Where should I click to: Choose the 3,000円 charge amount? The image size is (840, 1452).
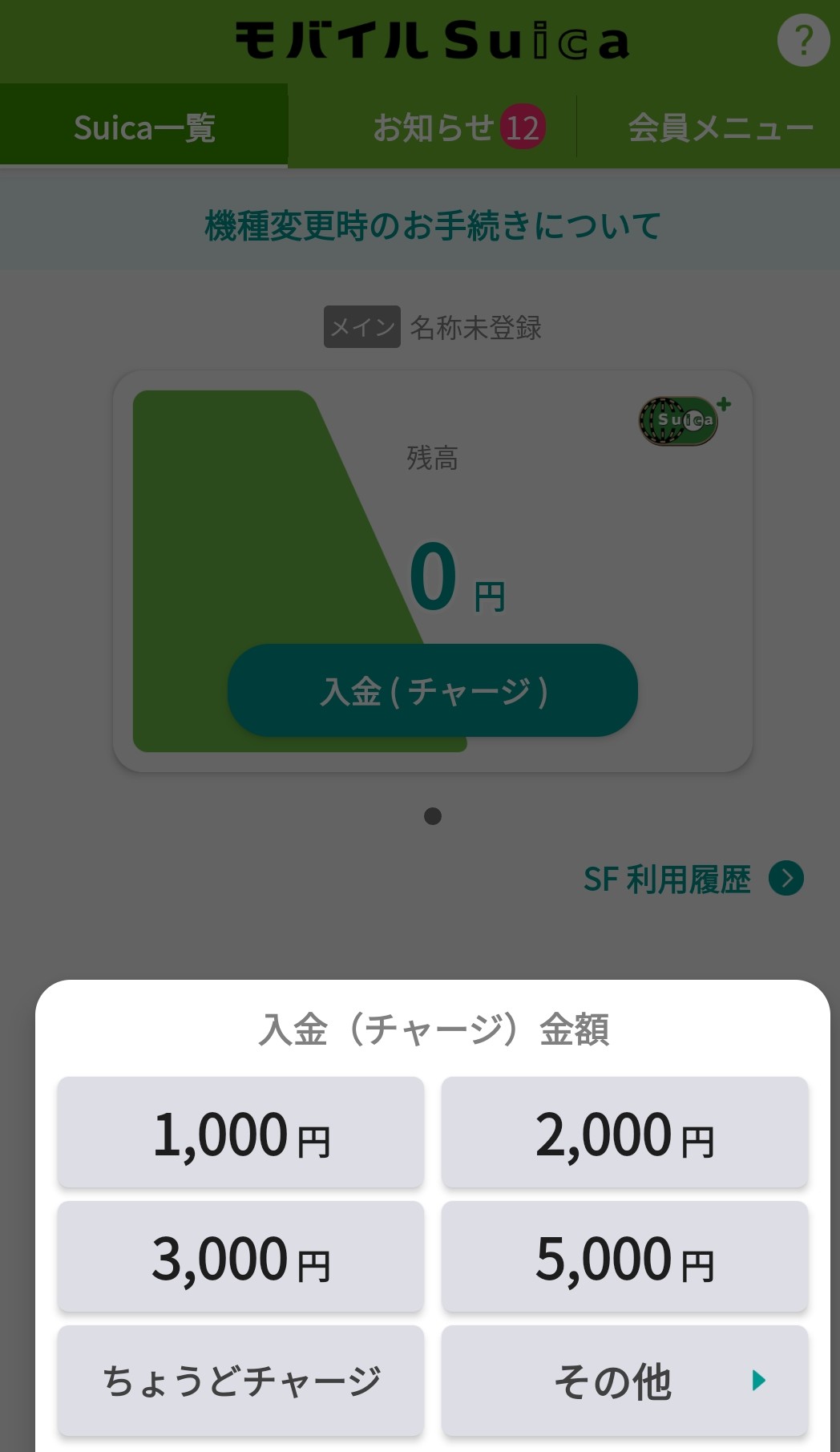tap(240, 1256)
